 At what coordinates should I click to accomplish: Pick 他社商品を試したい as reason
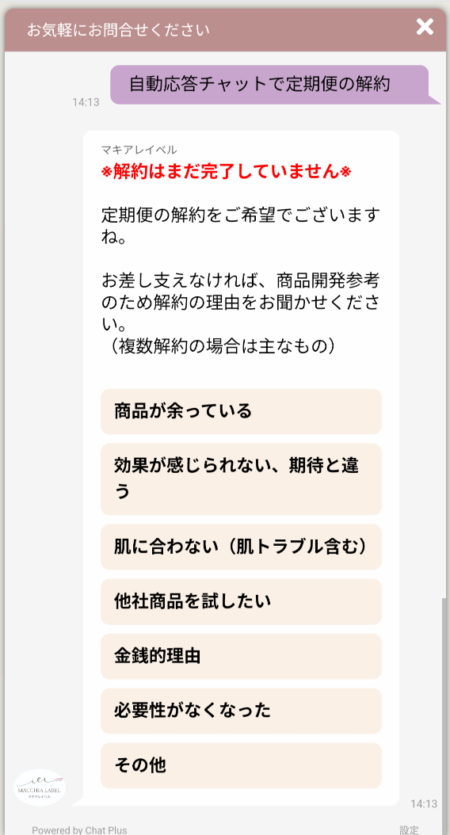tap(241, 601)
